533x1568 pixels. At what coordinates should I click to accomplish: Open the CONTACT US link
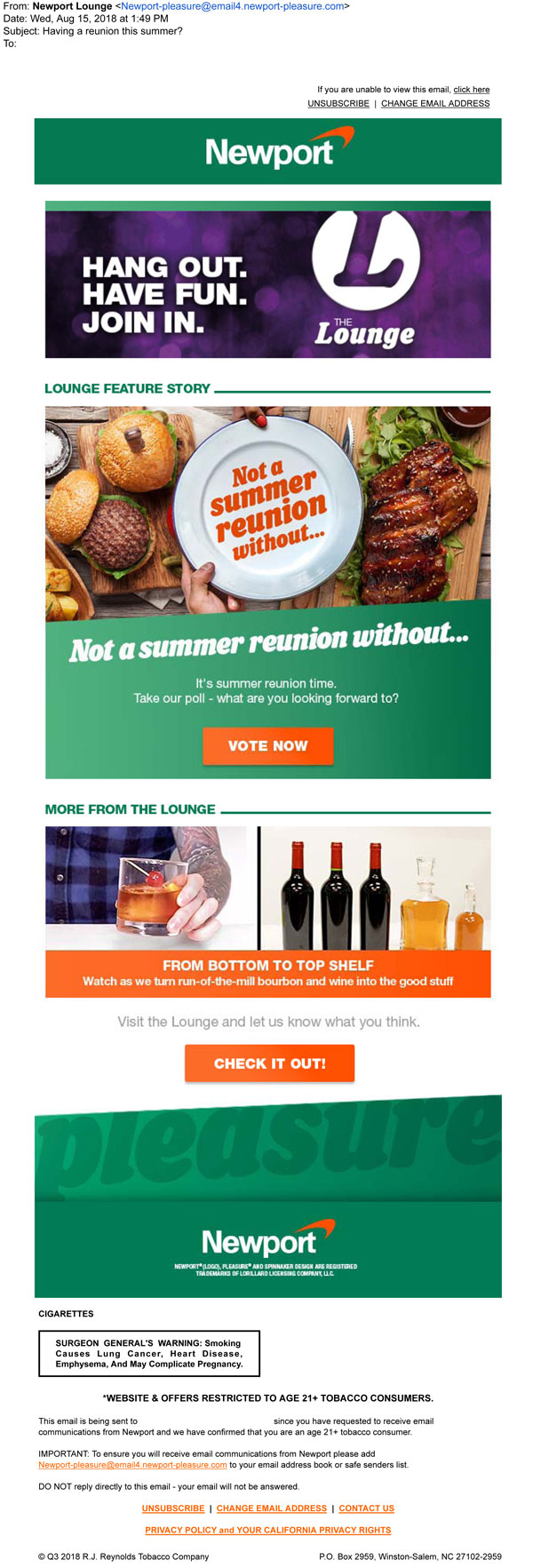point(366,1508)
